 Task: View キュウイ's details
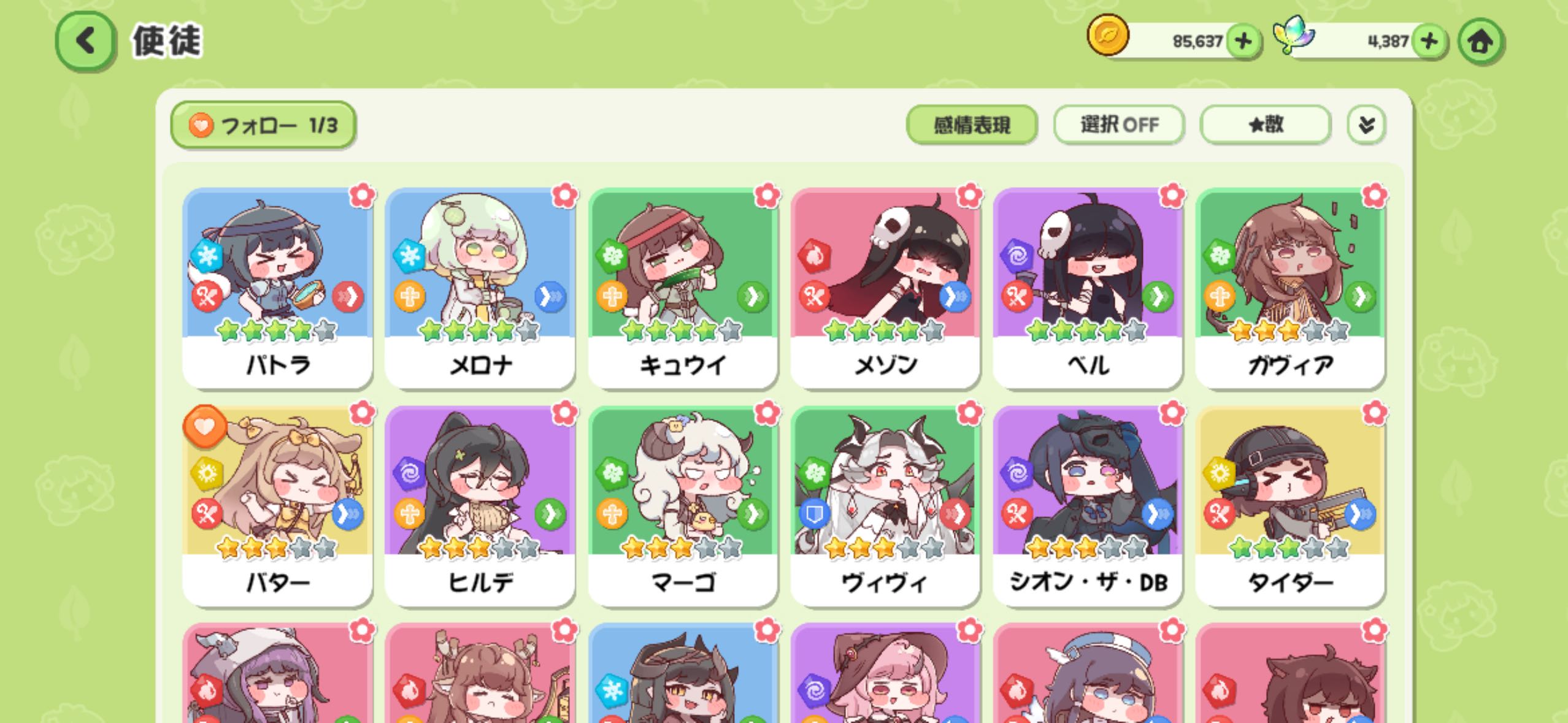tap(682, 288)
